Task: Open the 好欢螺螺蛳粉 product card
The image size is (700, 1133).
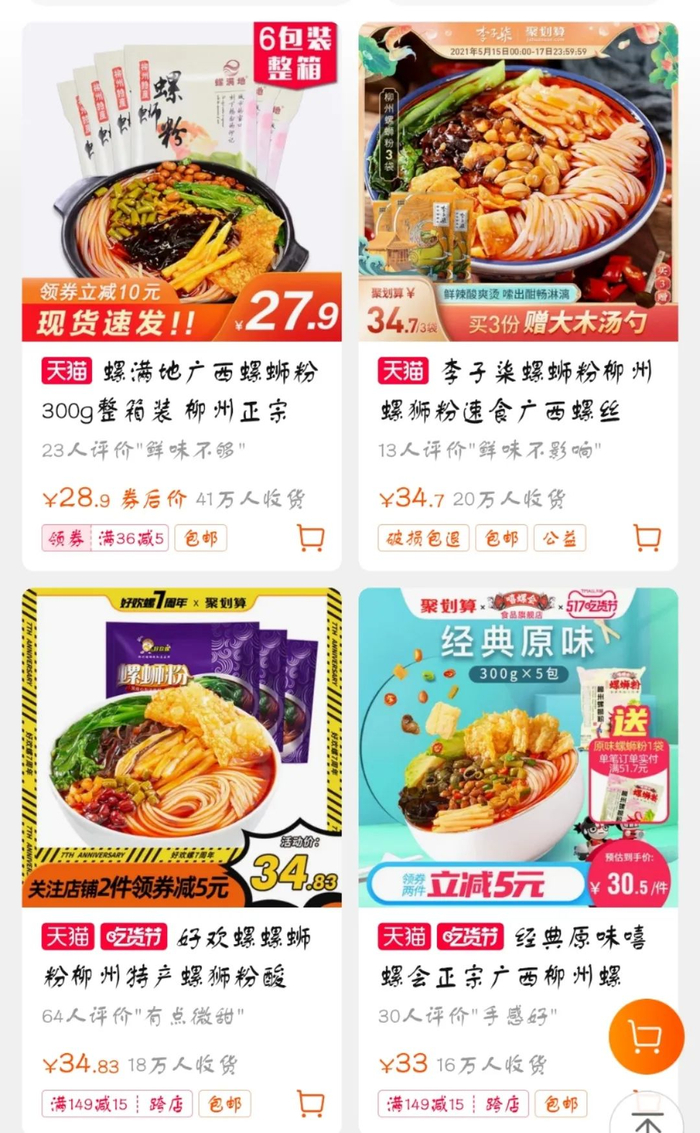Action: [x=181, y=748]
